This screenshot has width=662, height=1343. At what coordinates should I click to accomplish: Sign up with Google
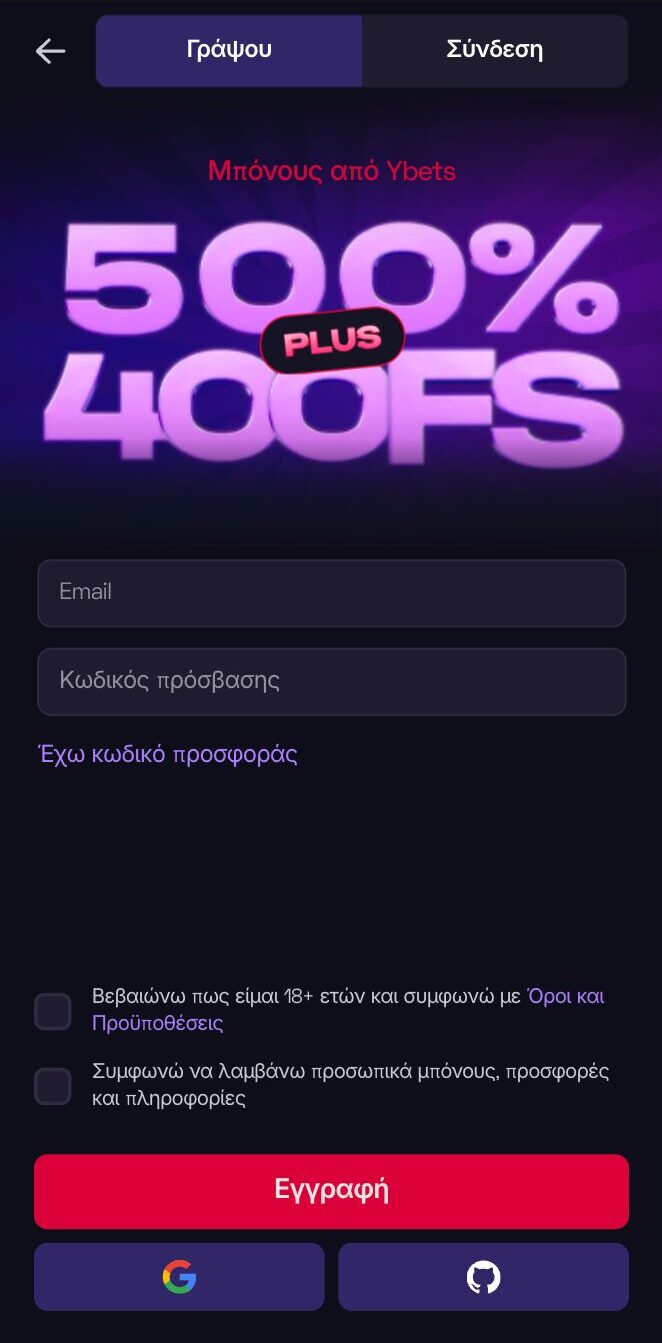(x=179, y=1277)
